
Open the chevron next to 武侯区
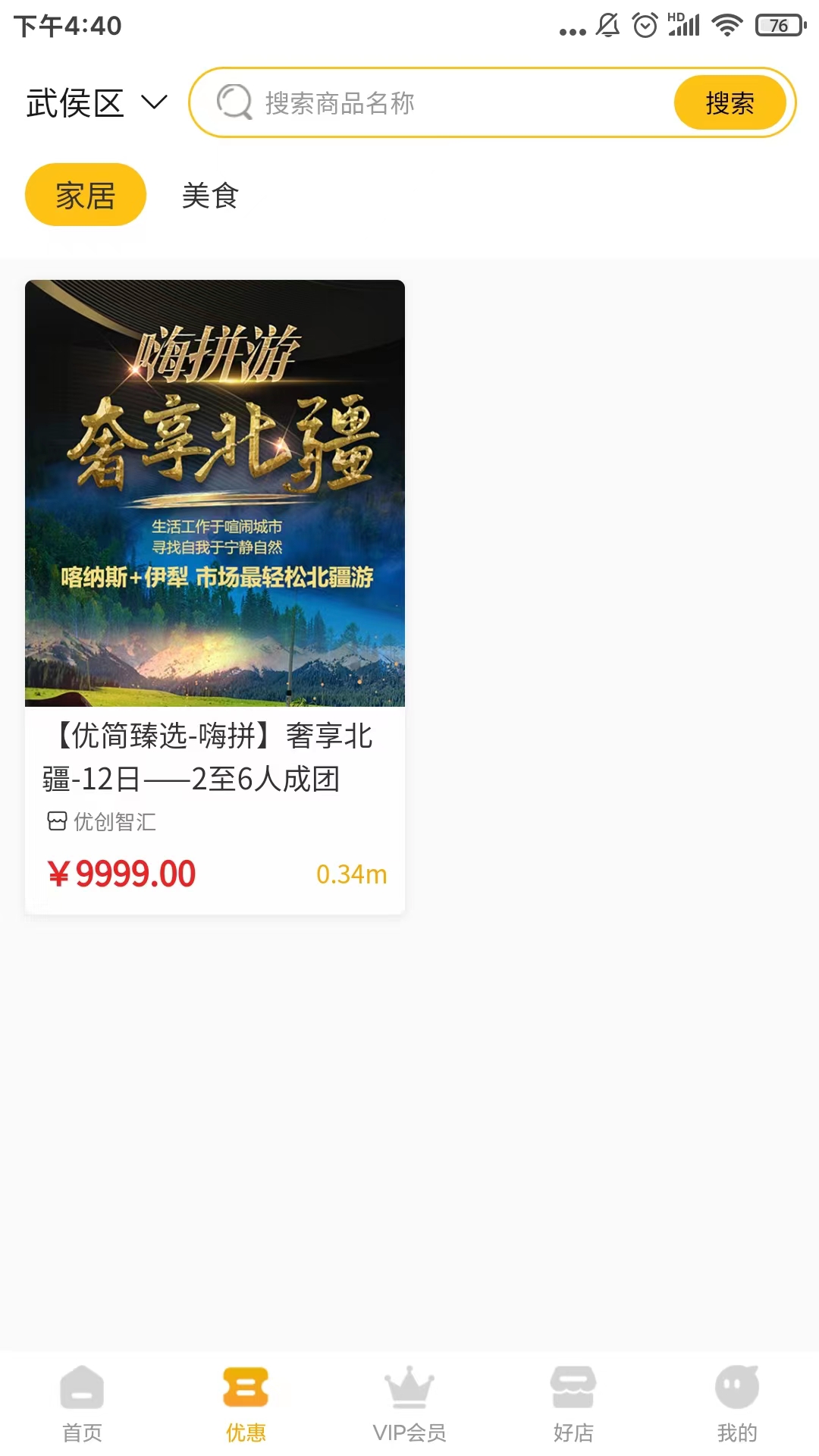(x=155, y=104)
